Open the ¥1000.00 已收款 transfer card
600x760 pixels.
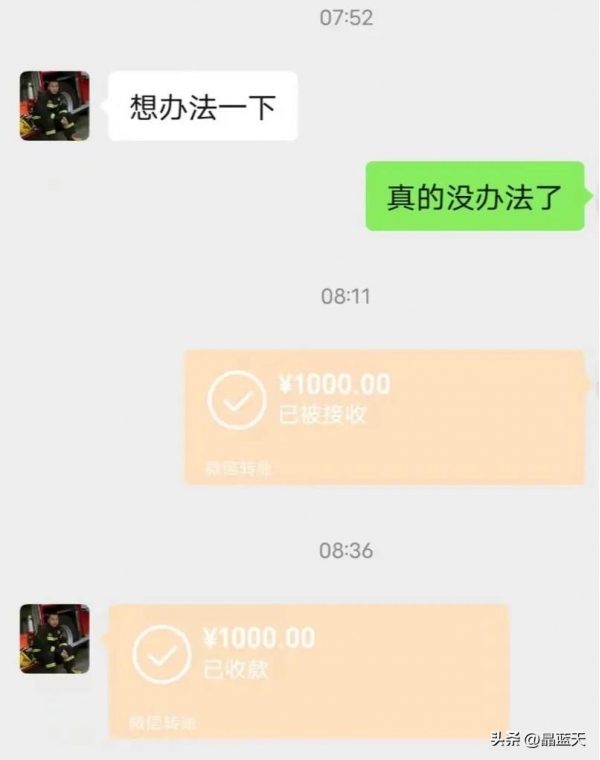308,667
